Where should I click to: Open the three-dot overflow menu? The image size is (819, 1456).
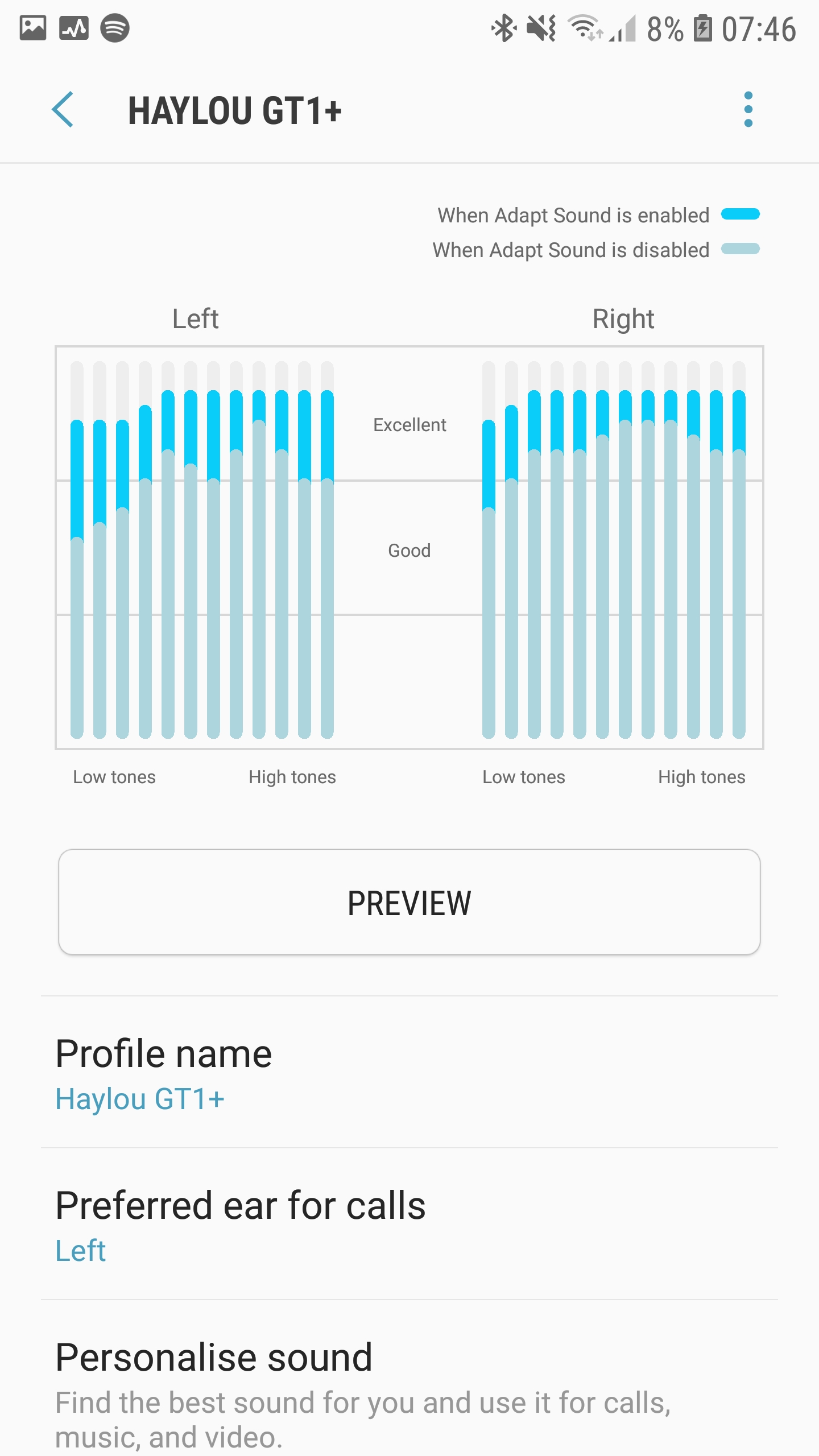748,109
